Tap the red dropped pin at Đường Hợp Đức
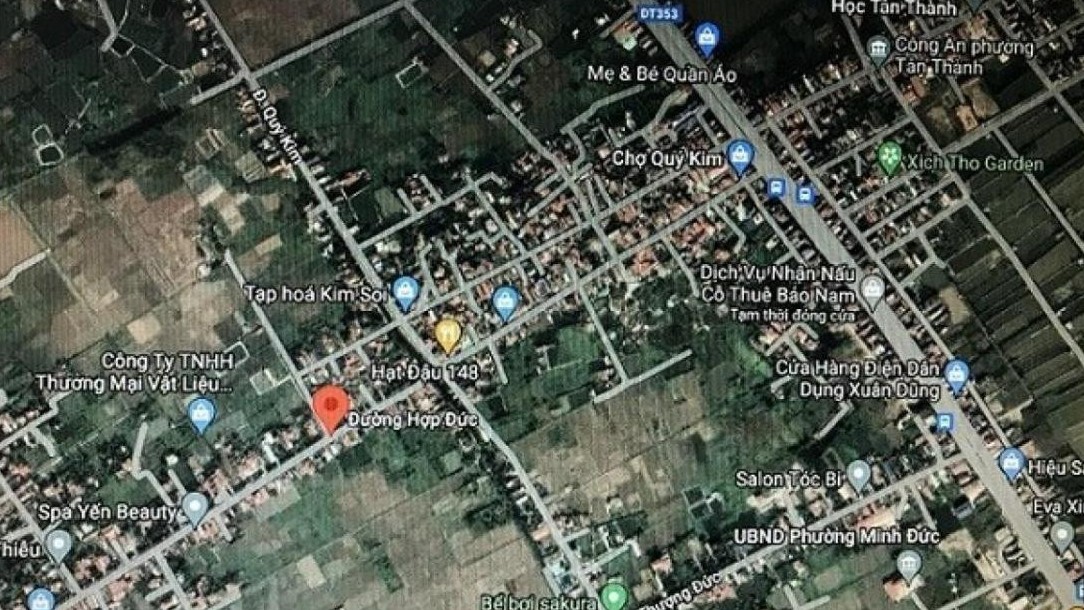 (330, 407)
